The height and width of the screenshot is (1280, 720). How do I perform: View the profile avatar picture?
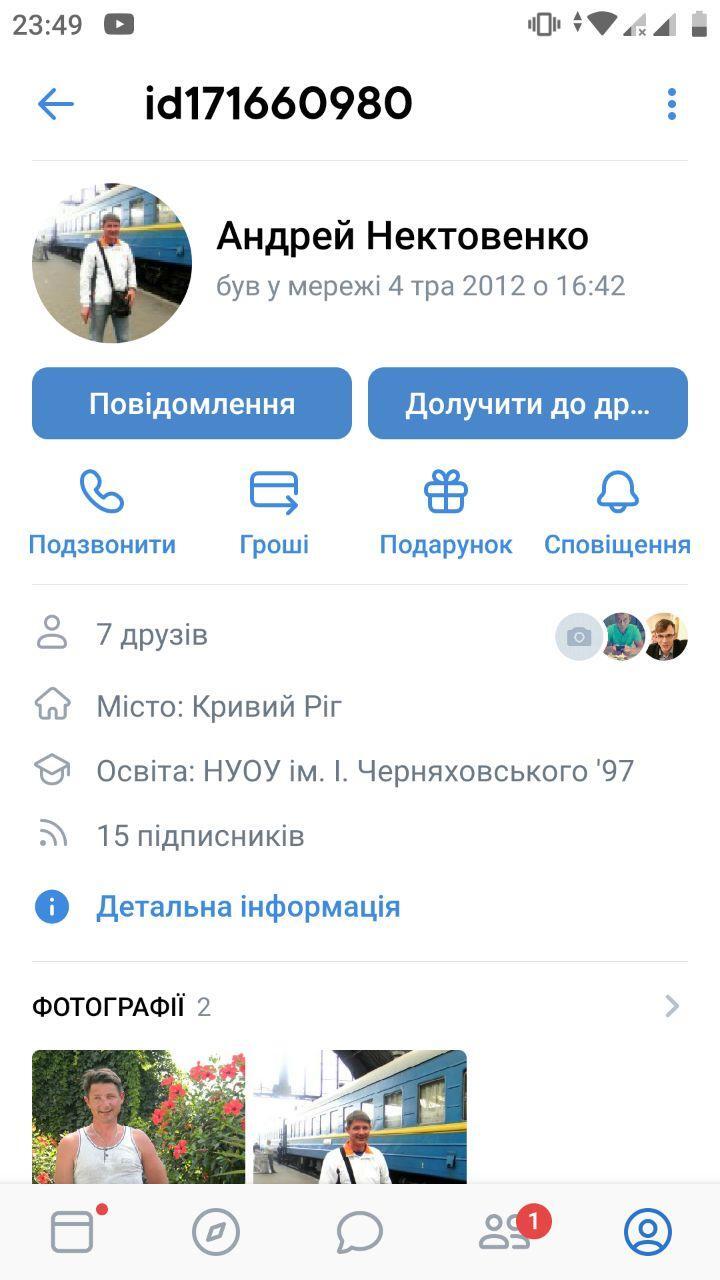pos(112,263)
